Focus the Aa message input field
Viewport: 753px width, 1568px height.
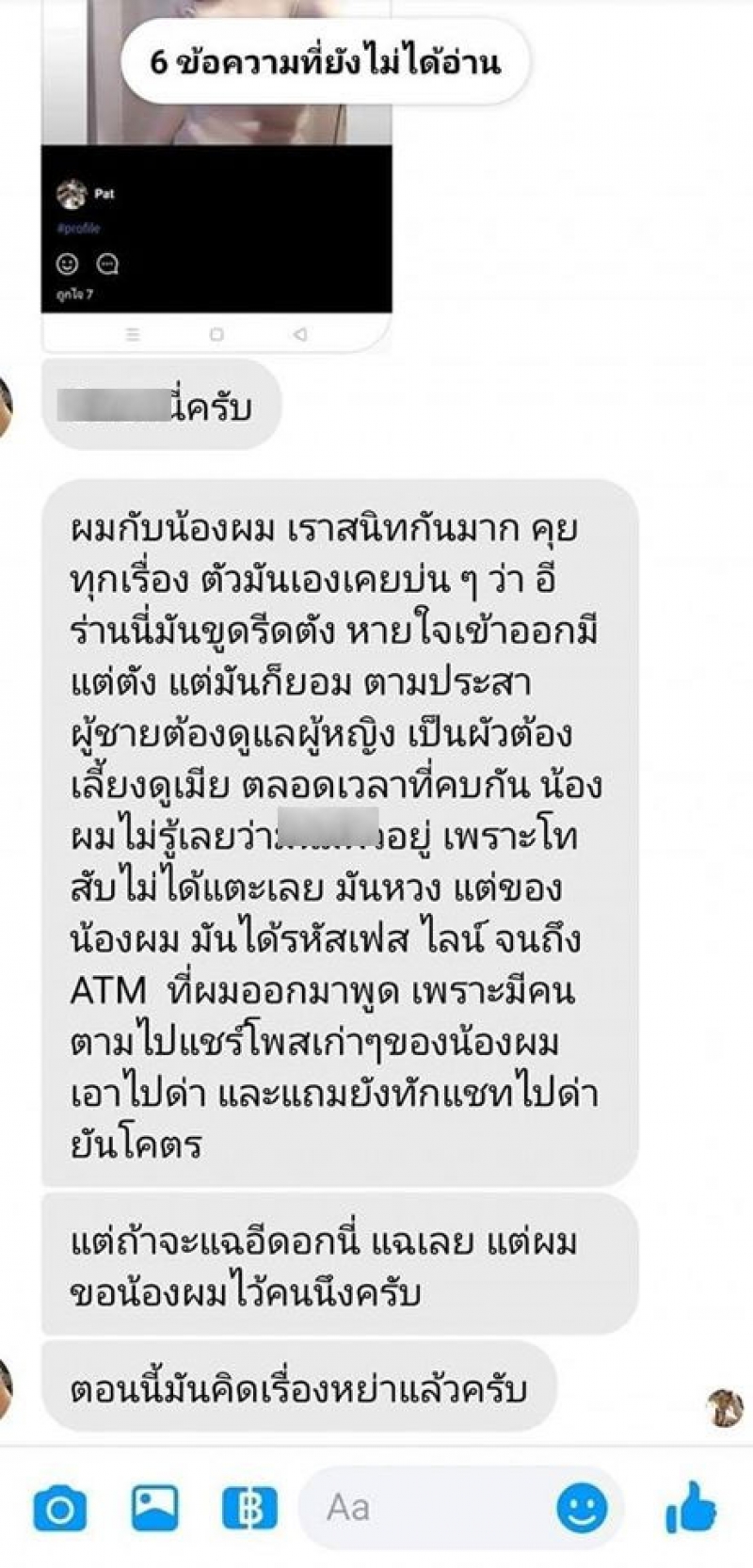pyautogui.click(x=424, y=1508)
